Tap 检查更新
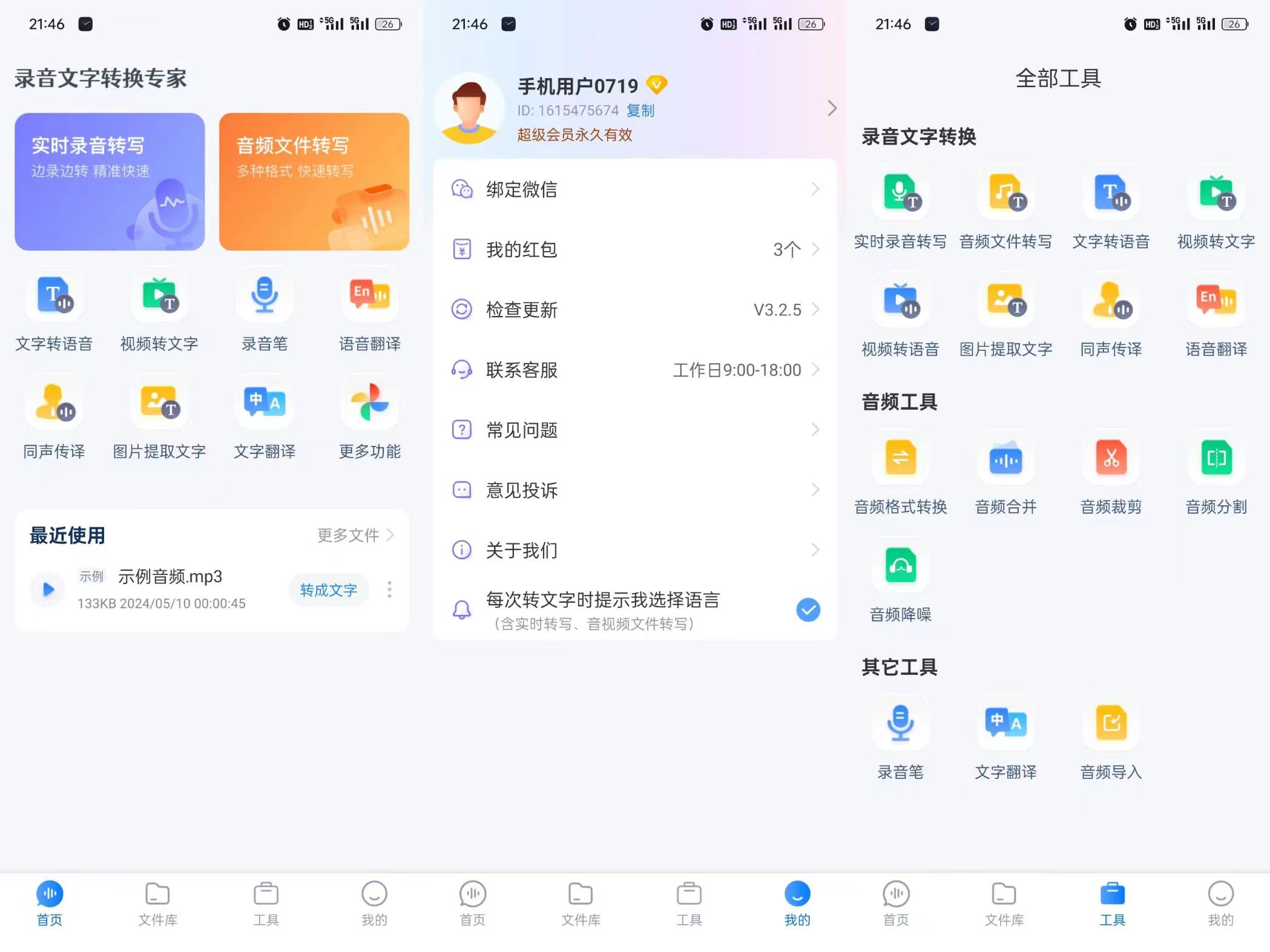The width and height of the screenshot is (1270, 952). tap(634, 310)
